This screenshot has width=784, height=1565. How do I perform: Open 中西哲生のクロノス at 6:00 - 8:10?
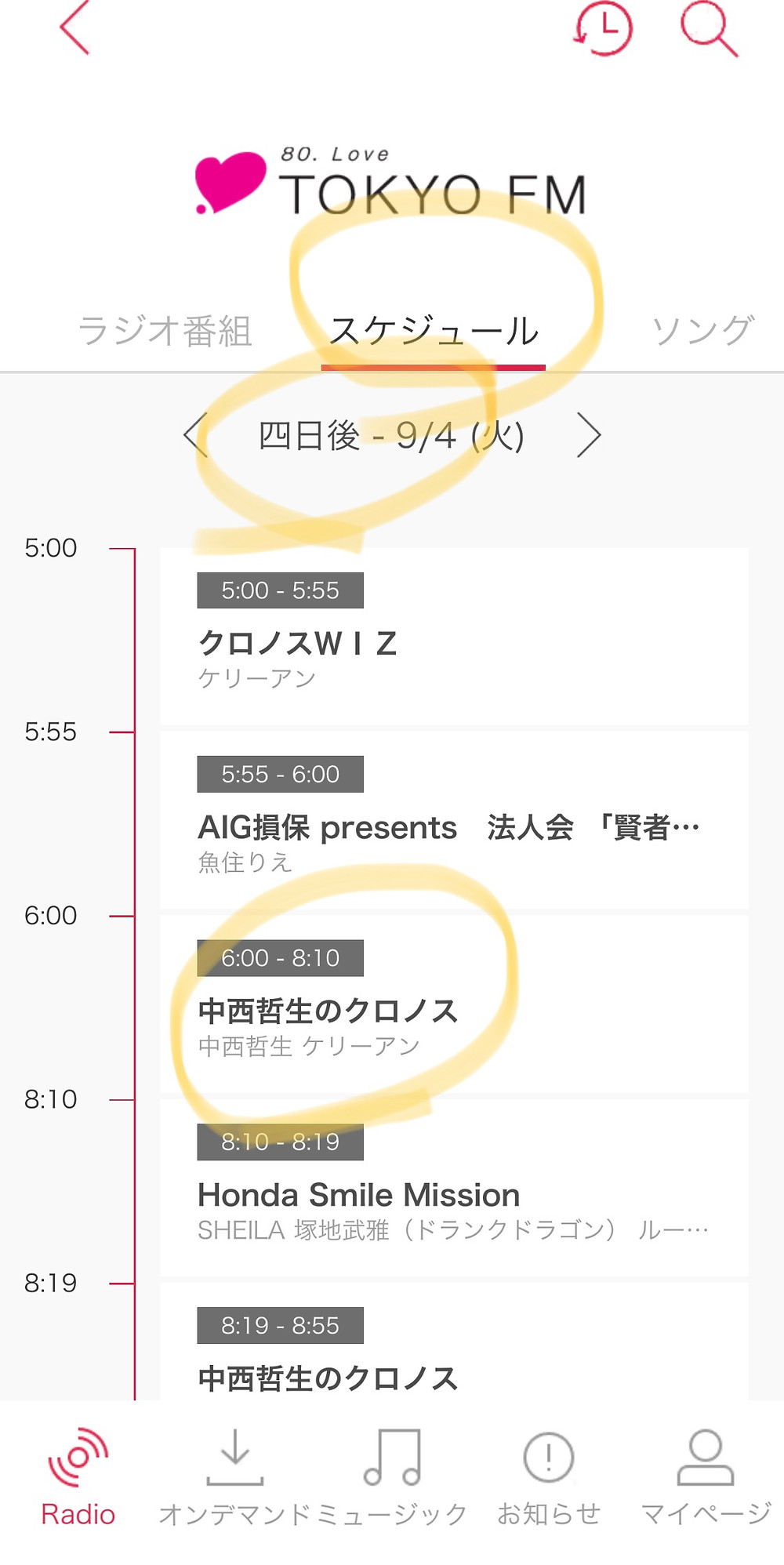click(x=454, y=1004)
